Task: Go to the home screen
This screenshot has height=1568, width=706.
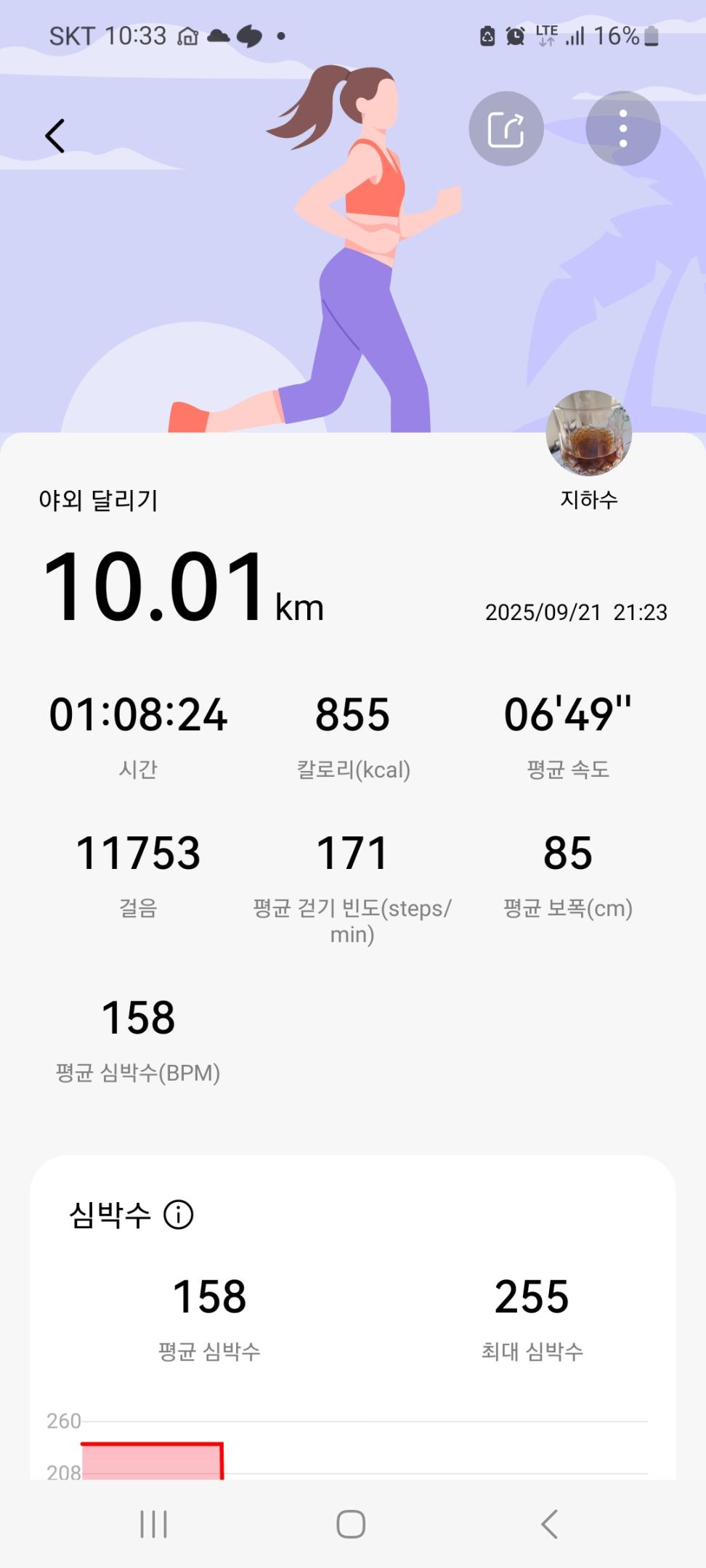Action: pos(351,1524)
